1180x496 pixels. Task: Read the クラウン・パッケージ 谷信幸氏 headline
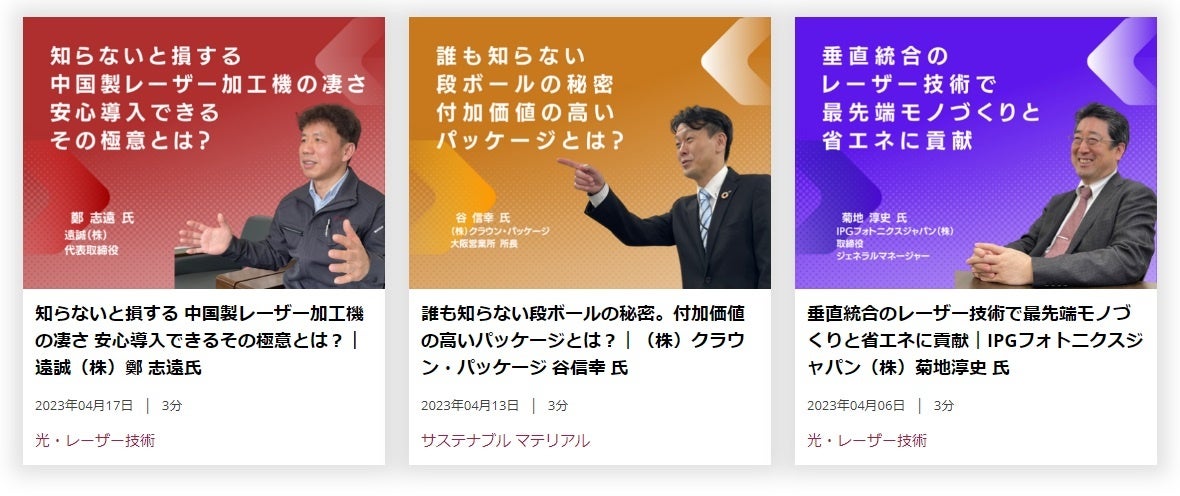coord(583,340)
